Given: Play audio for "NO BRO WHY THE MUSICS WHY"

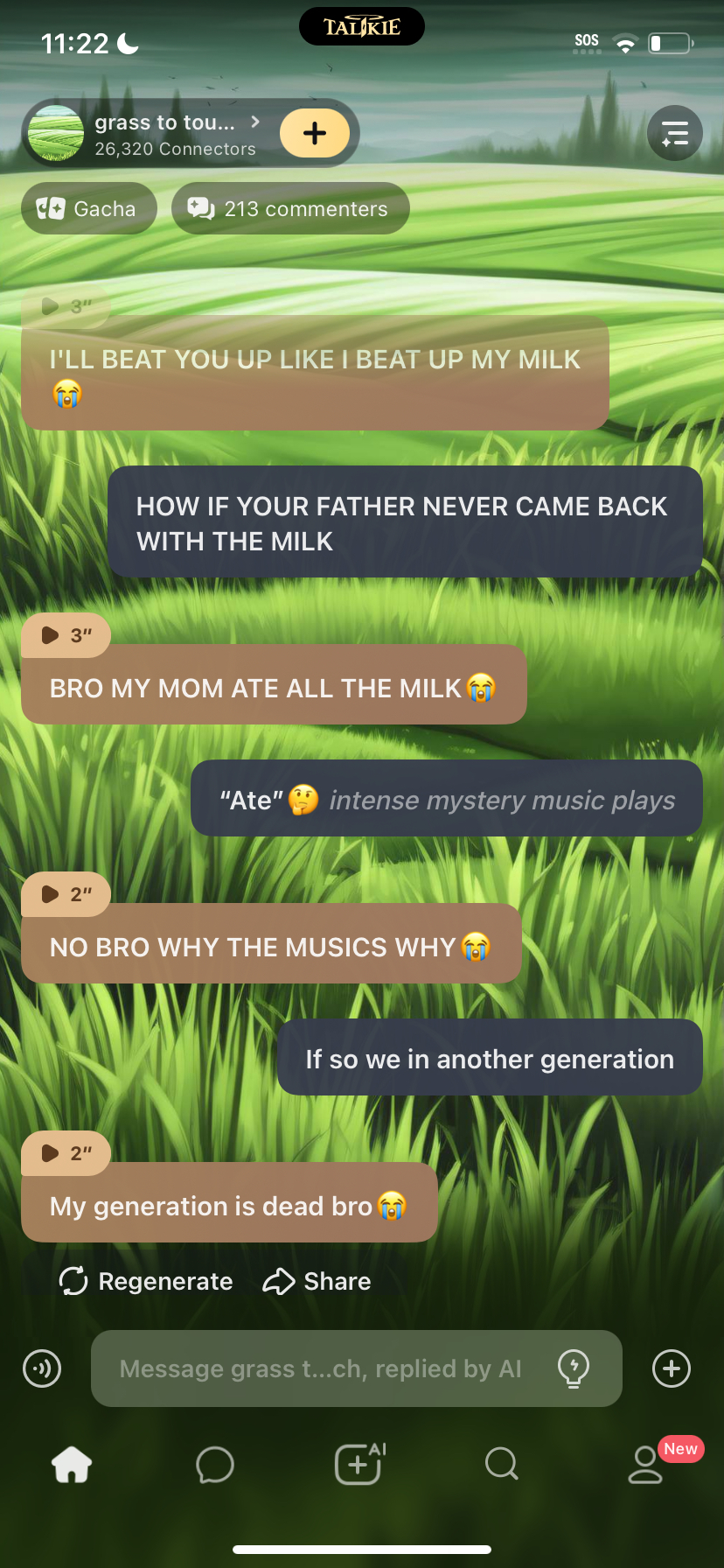Looking at the screenshot, I should [x=66, y=894].
